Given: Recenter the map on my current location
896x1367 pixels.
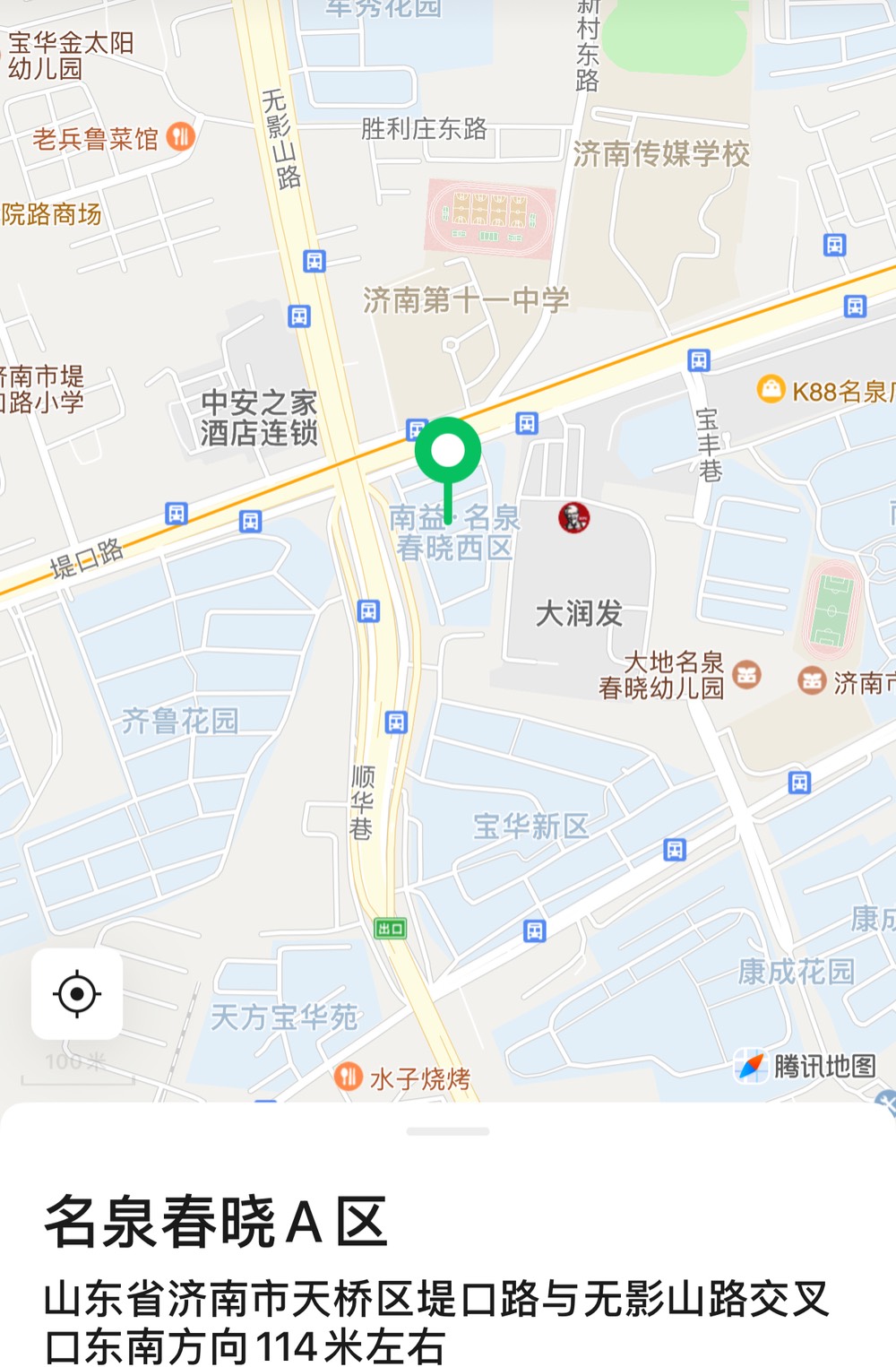Looking at the screenshot, I should [x=77, y=994].
